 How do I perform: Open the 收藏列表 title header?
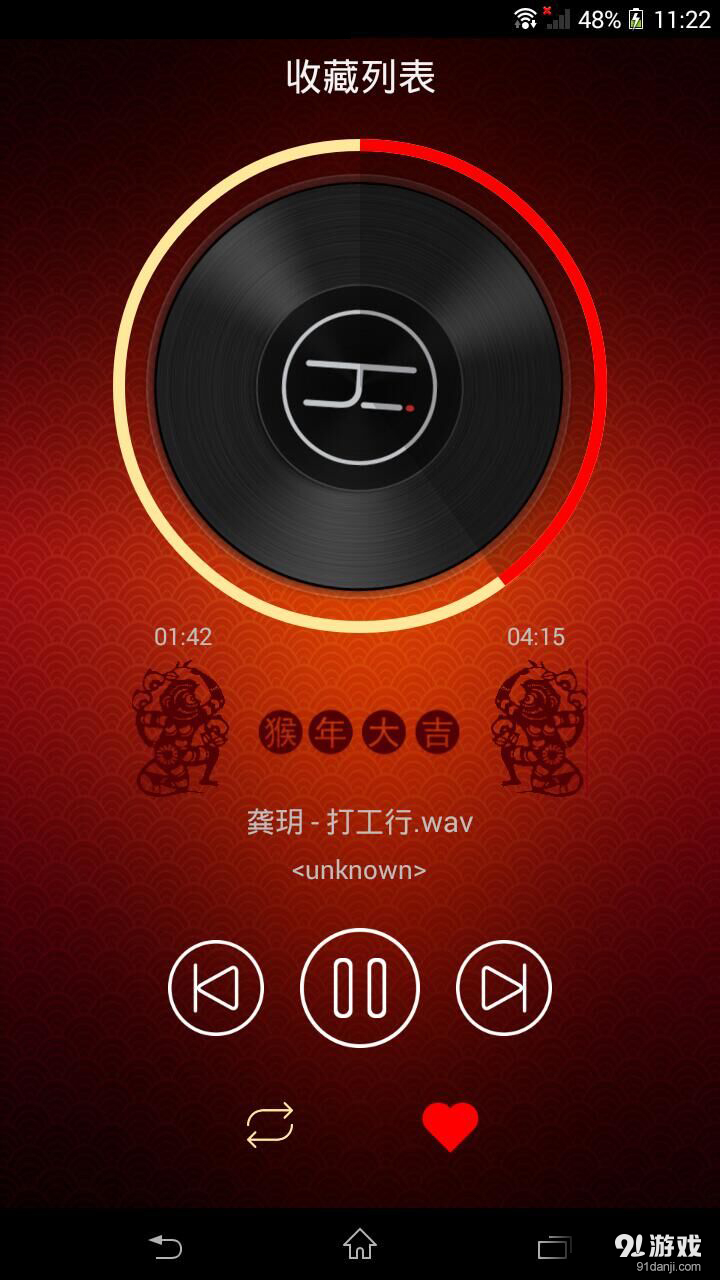[x=360, y=75]
